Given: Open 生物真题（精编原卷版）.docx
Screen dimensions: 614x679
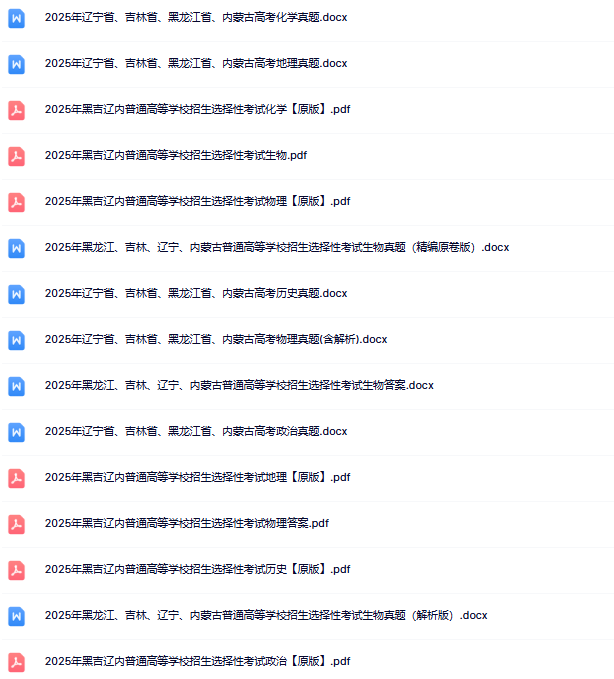Looking at the screenshot, I should click(x=277, y=247).
